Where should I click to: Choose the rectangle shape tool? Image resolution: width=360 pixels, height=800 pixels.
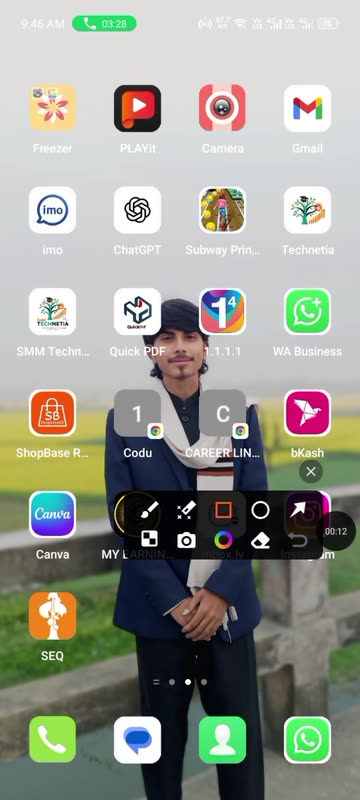223,510
